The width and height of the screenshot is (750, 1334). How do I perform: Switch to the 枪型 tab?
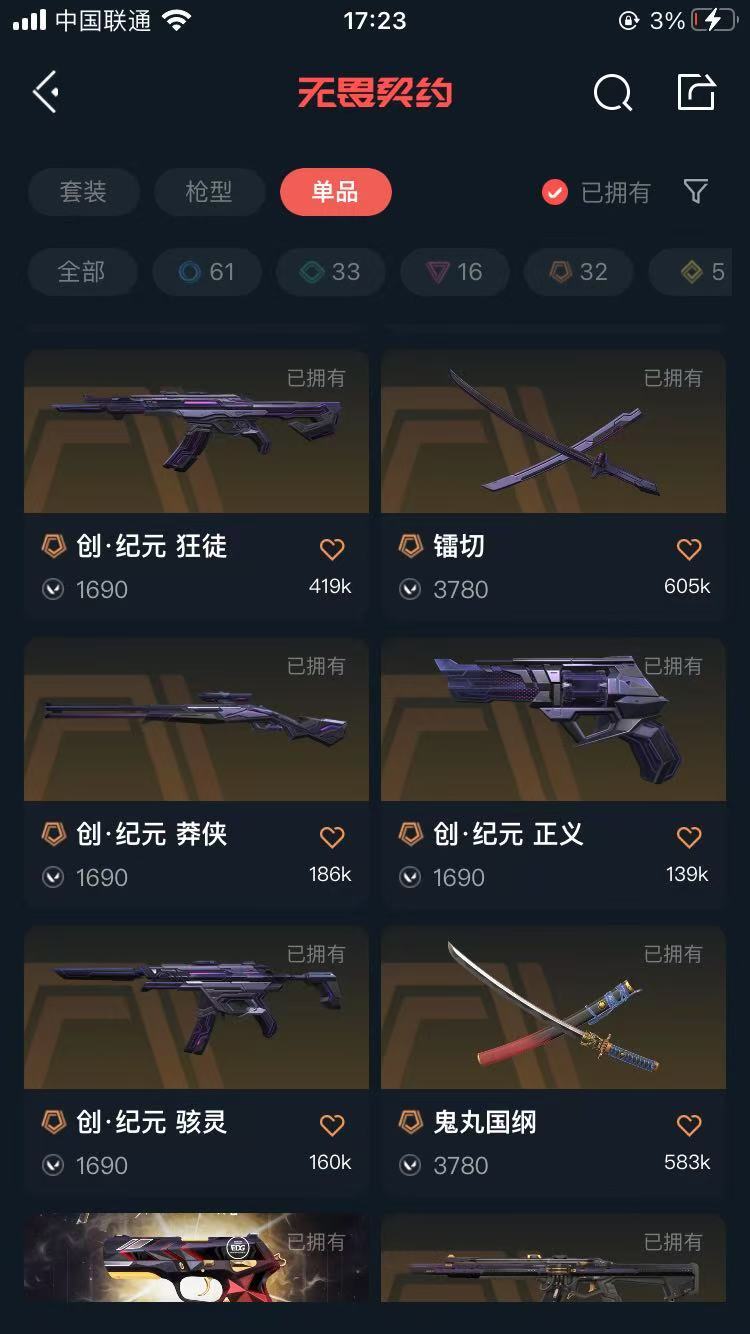click(x=209, y=192)
